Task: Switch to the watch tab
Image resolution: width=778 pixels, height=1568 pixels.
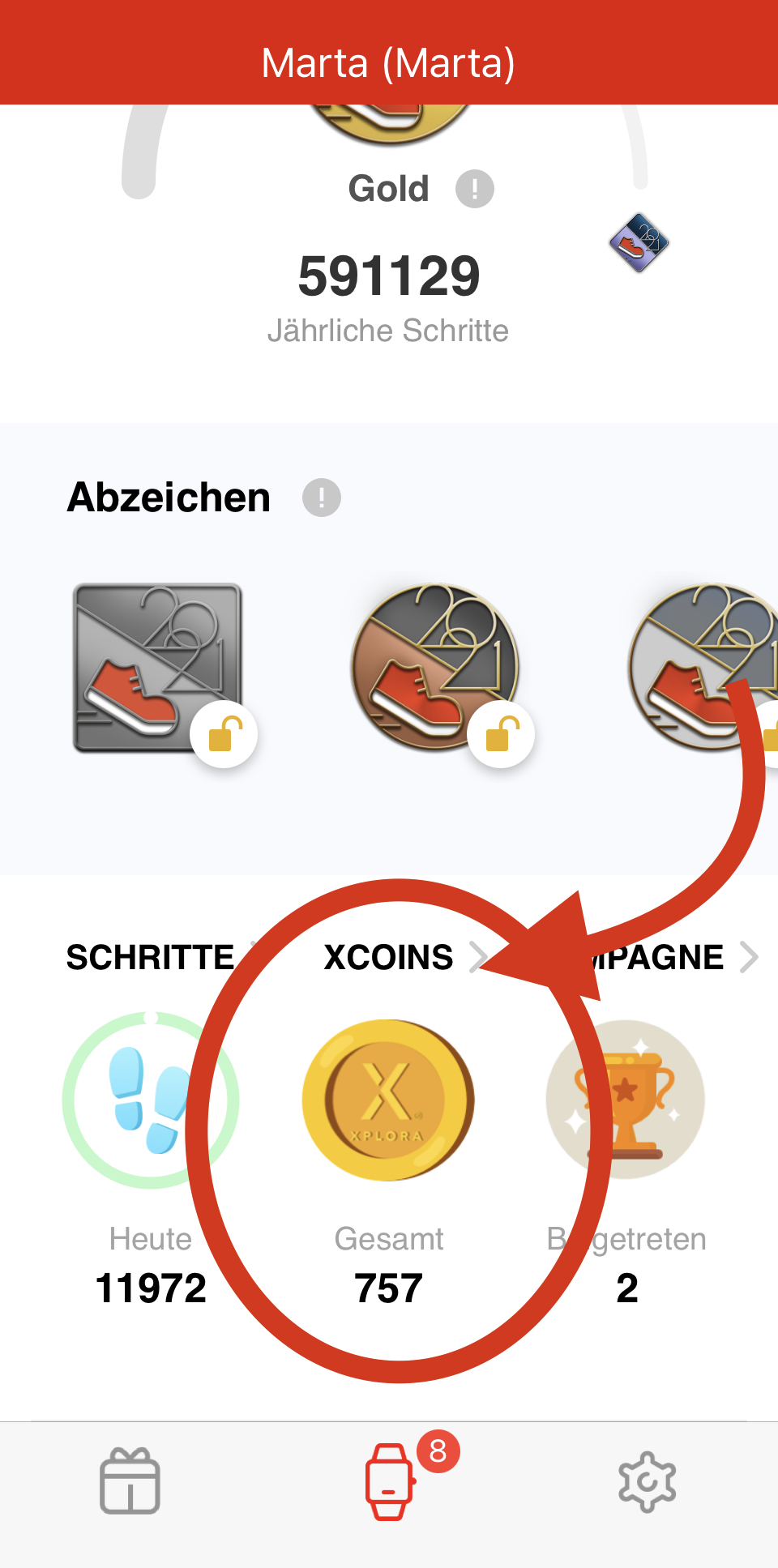Action: coord(390,1481)
